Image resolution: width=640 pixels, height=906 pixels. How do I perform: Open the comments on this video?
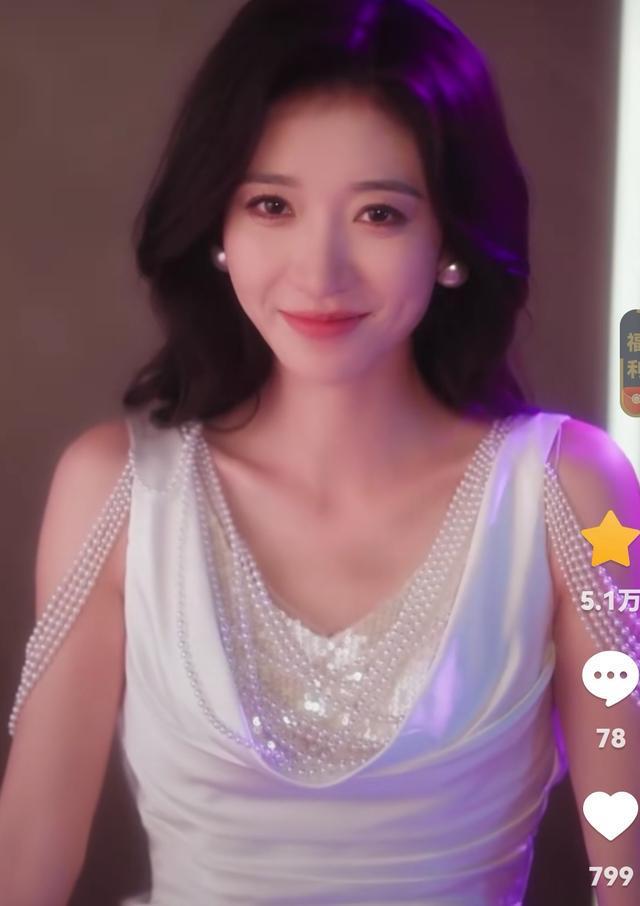pyautogui.click(x=609, y=678)
